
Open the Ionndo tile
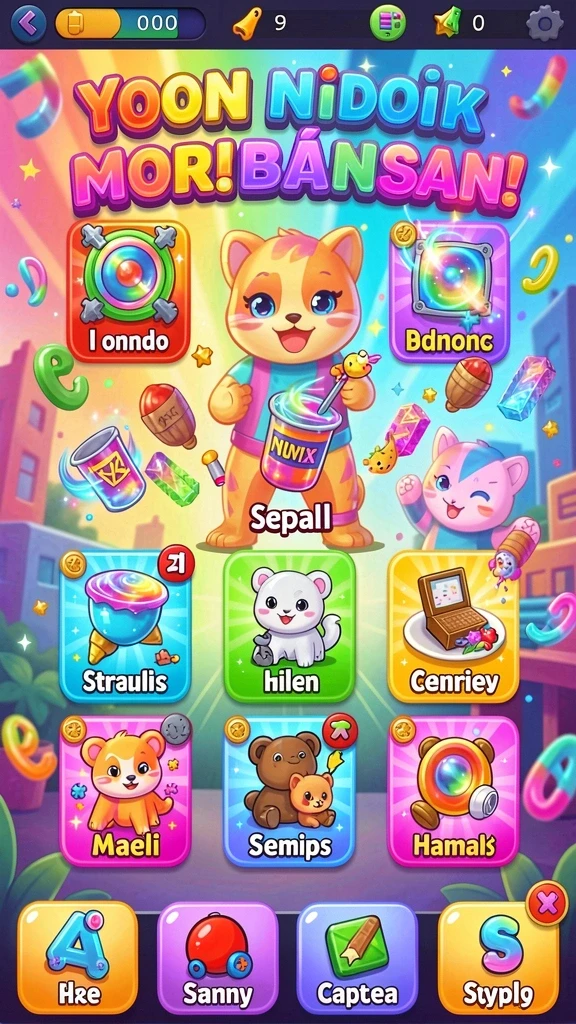click(x=128, y=291)
